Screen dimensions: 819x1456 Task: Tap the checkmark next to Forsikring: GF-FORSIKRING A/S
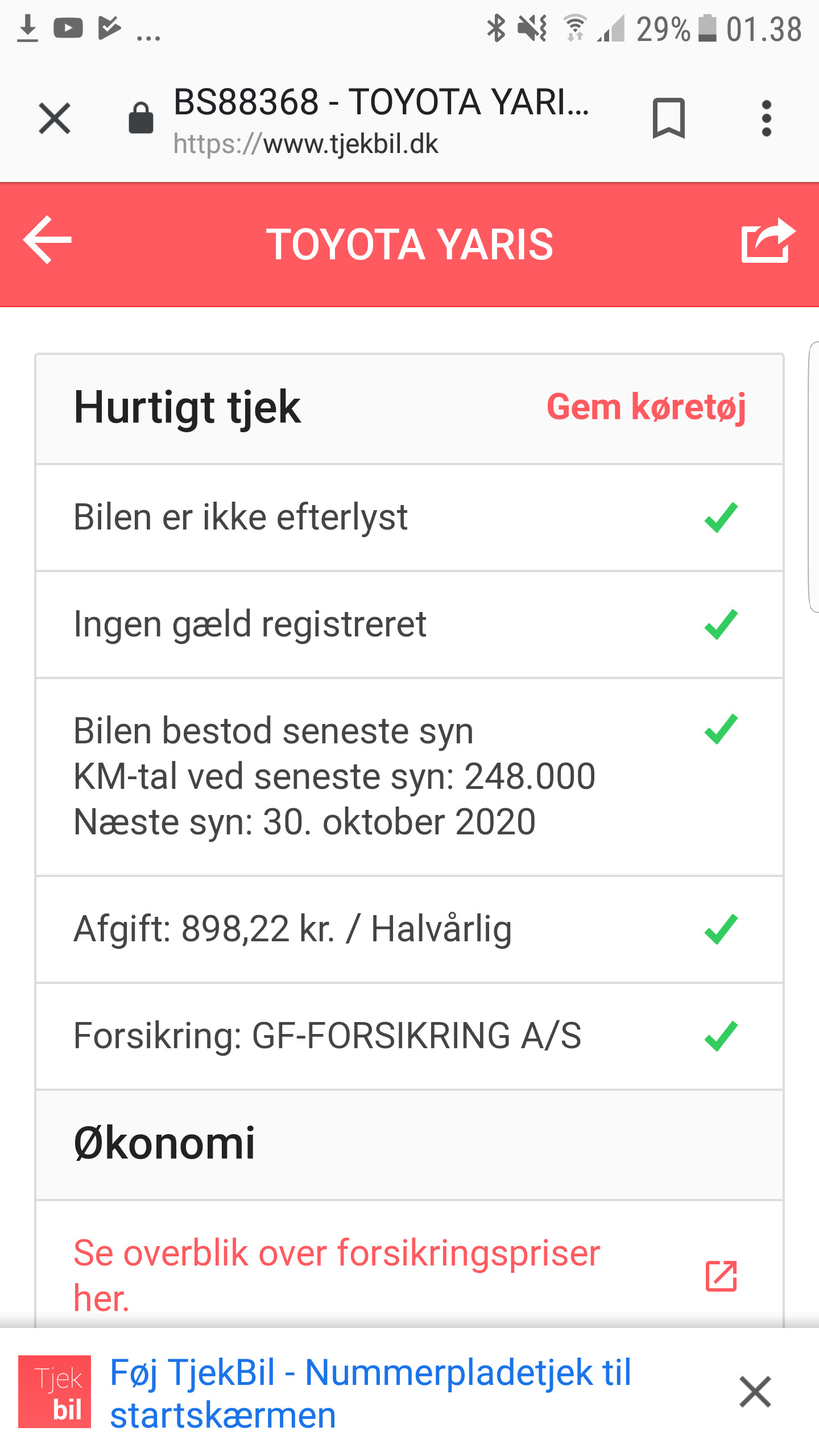point(720,1035)
